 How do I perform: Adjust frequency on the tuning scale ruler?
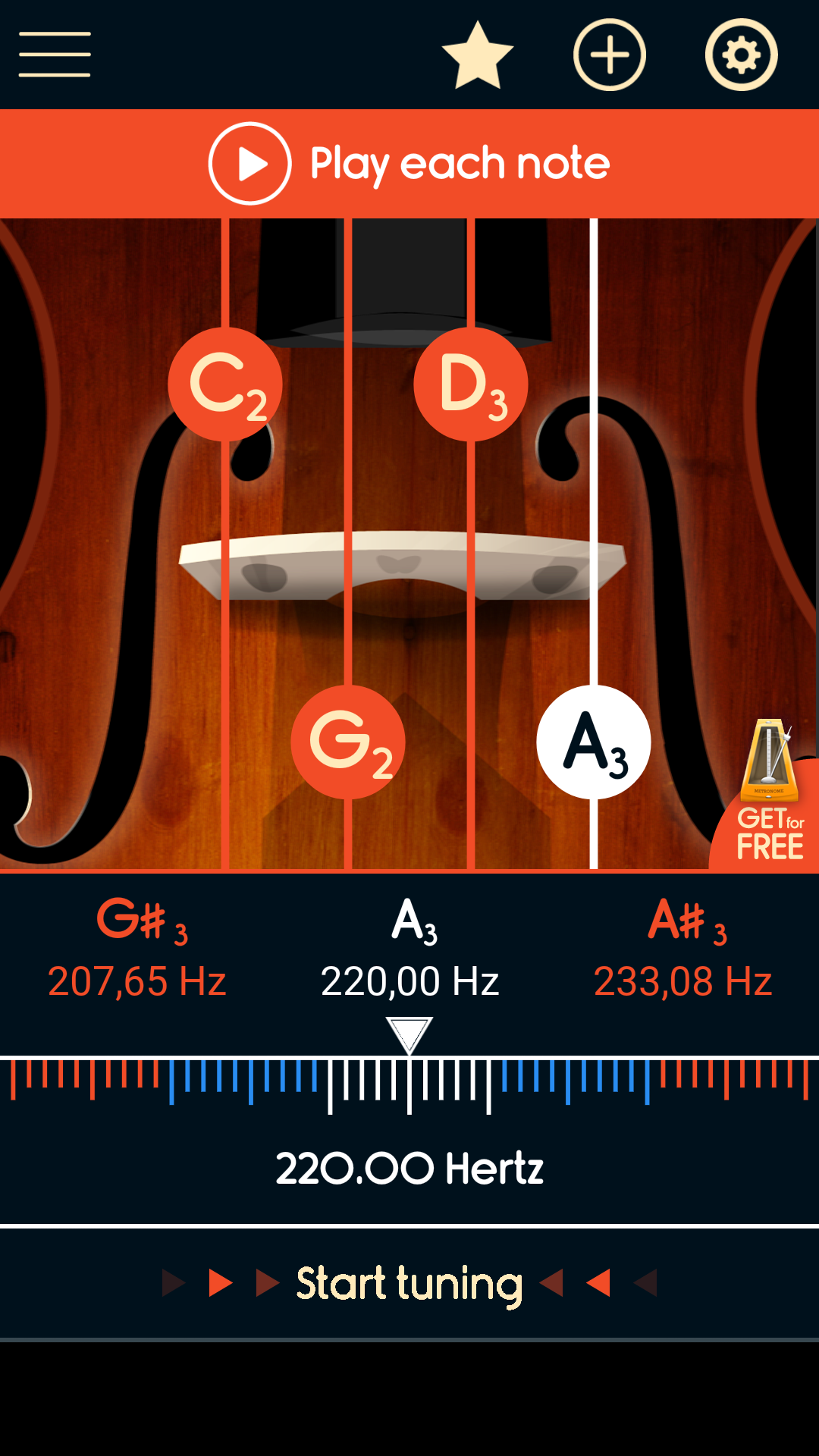click(409, 1084)
